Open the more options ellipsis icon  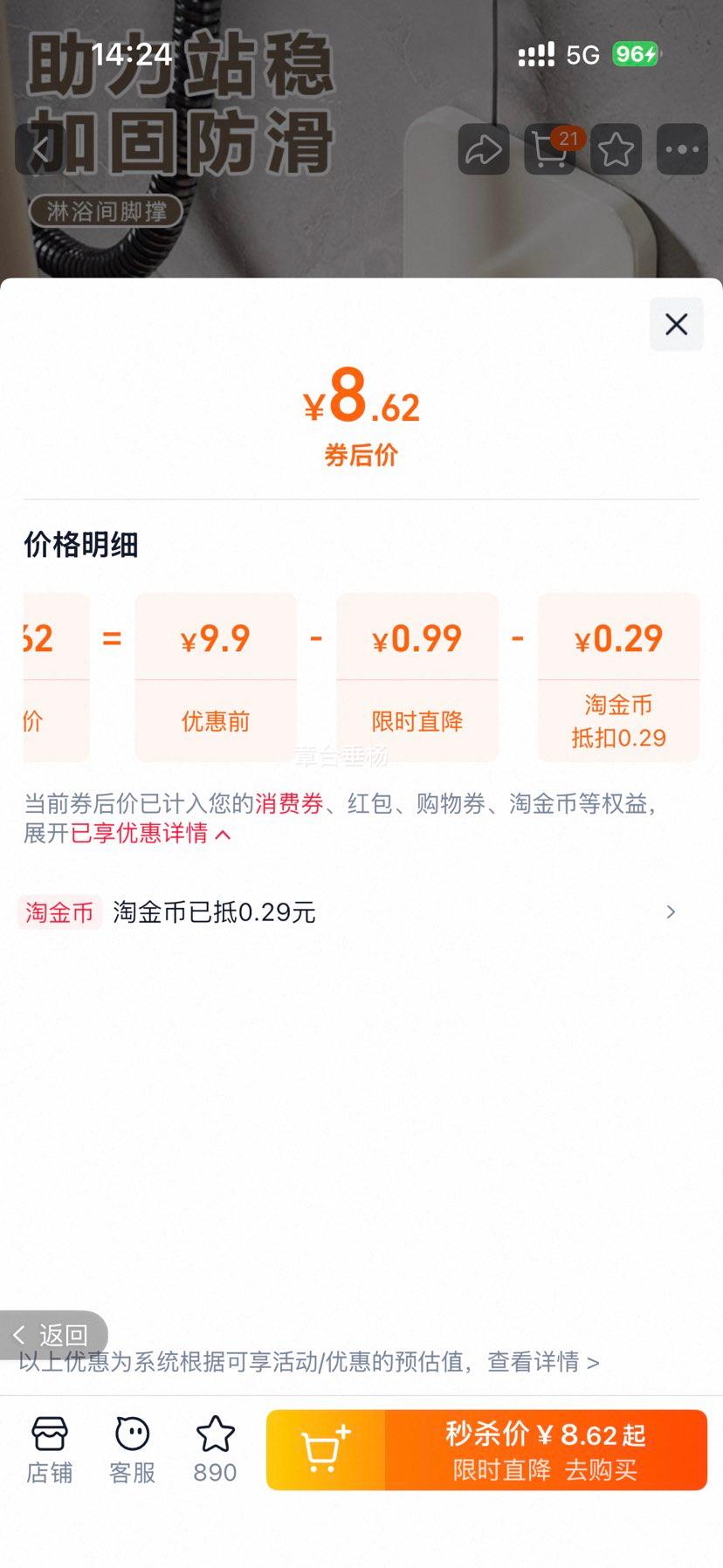[681, 149]
